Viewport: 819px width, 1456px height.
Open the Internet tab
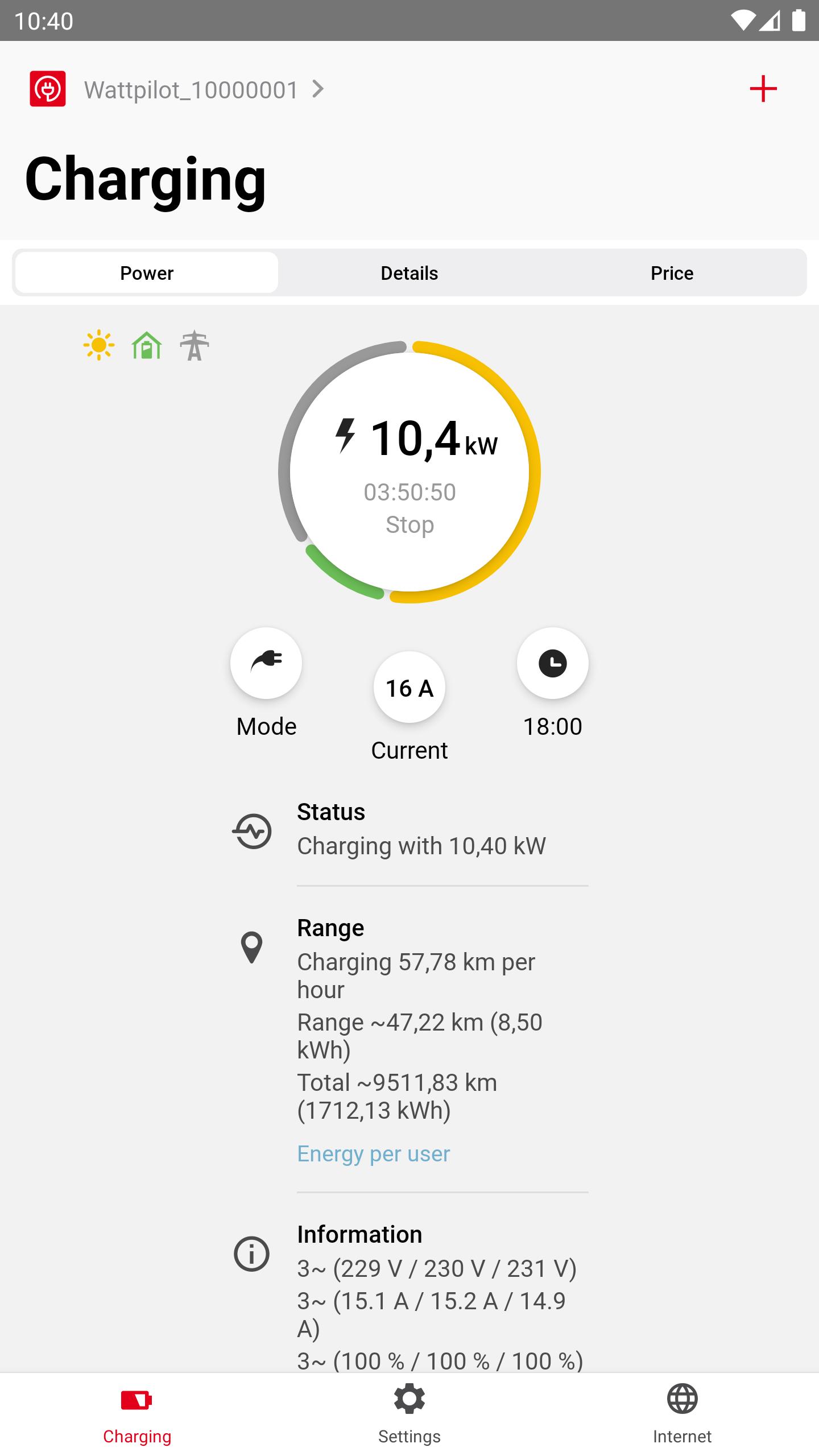[x=682, y=1414]
